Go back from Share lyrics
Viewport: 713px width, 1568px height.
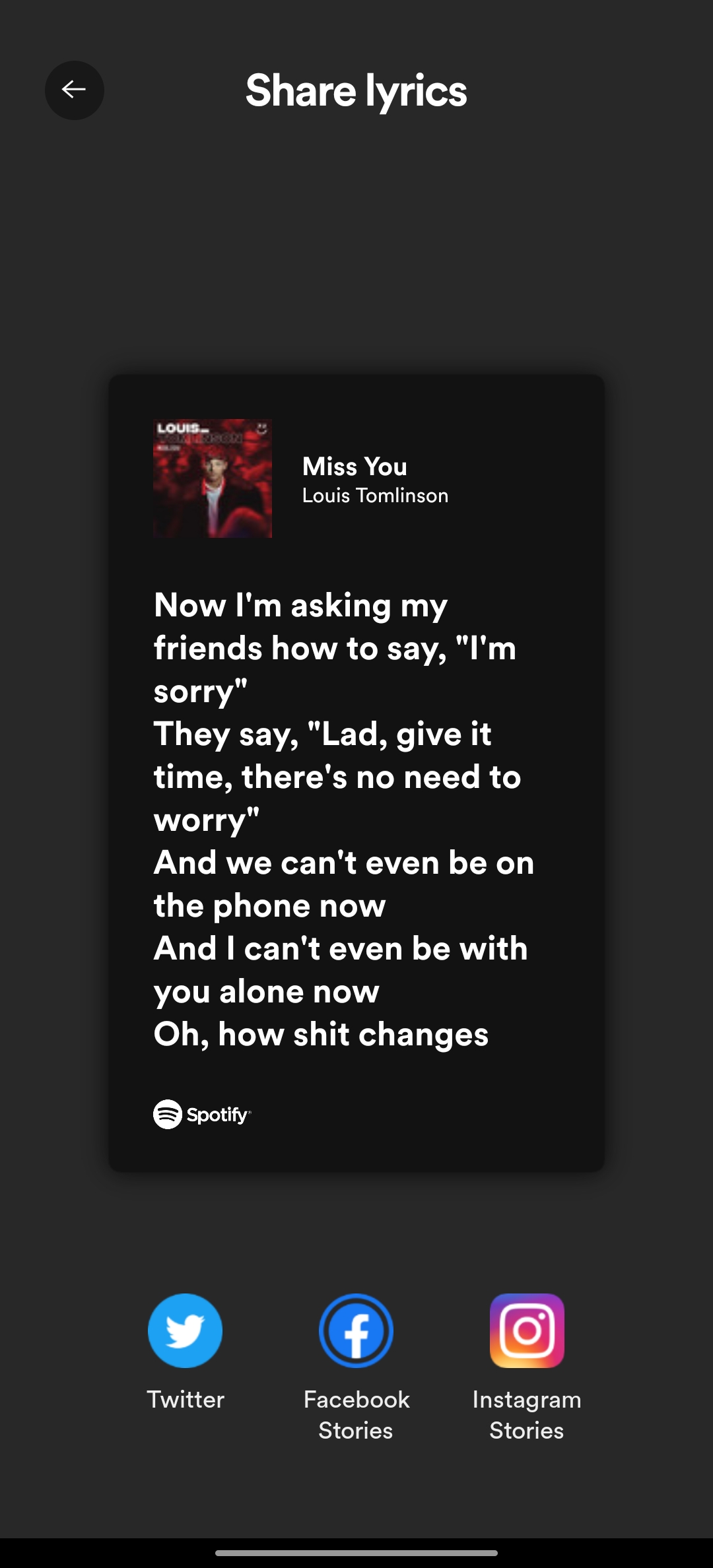tap(74, 90)
